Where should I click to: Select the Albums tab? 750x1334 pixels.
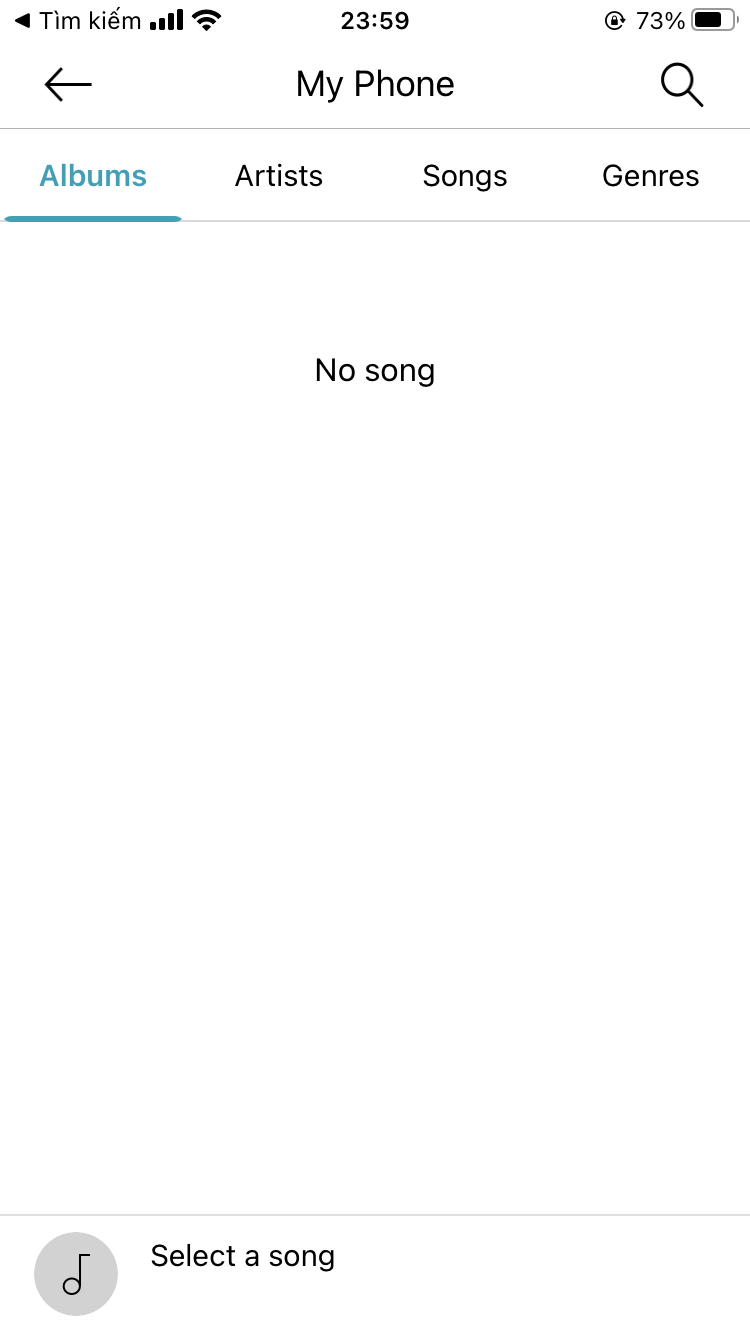[93, 176]
